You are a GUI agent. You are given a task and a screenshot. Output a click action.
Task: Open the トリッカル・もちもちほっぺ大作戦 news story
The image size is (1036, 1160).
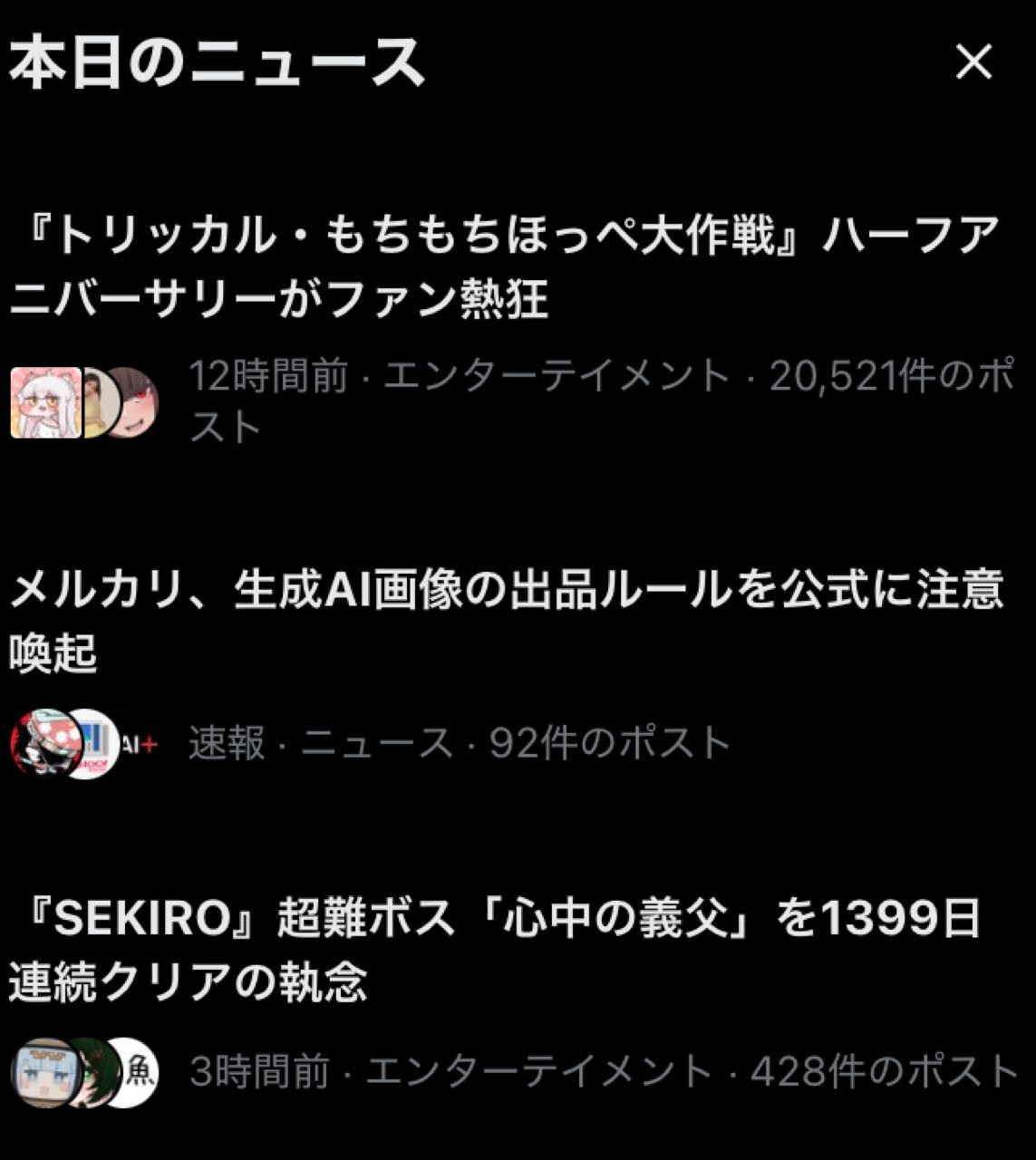point(504,267)
